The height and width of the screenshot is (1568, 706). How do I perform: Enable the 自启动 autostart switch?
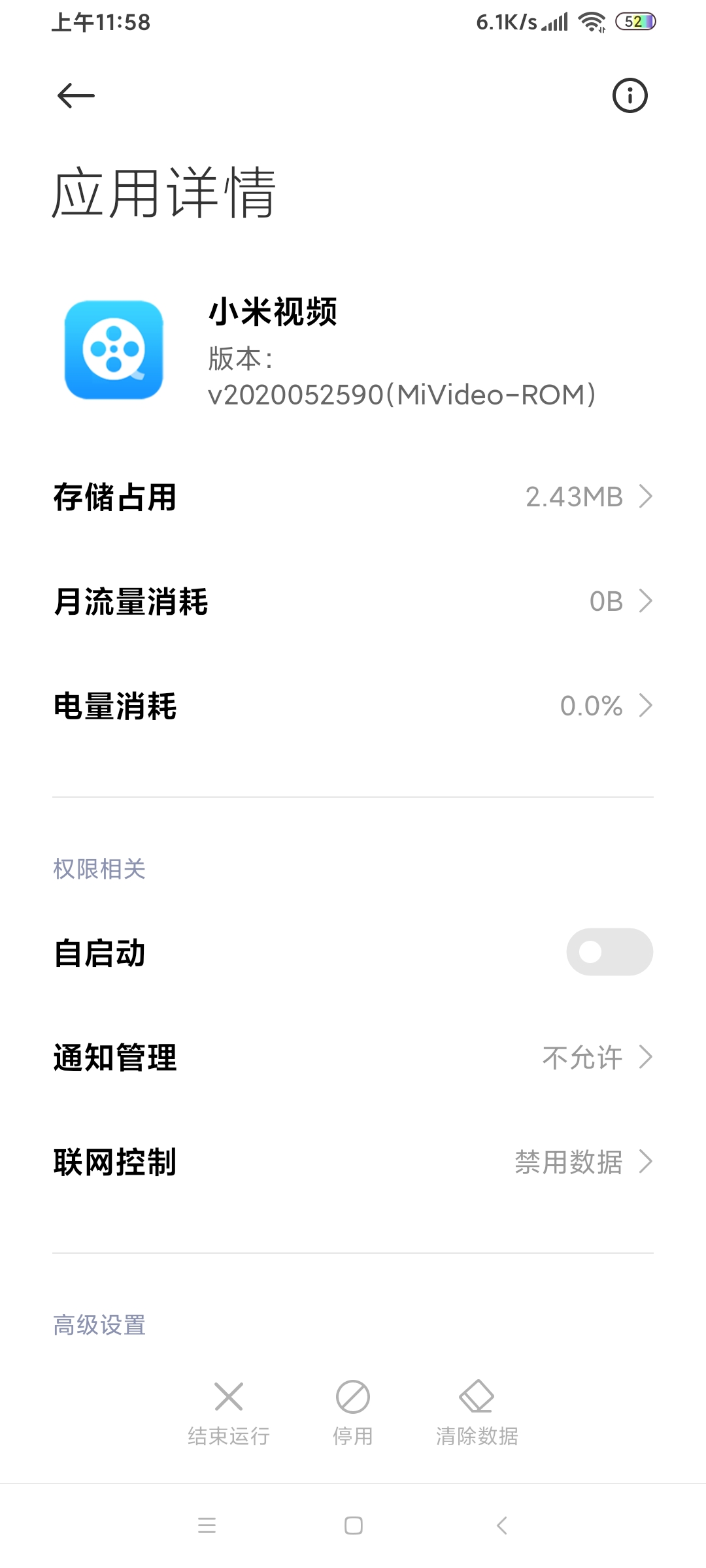(609, 952)
